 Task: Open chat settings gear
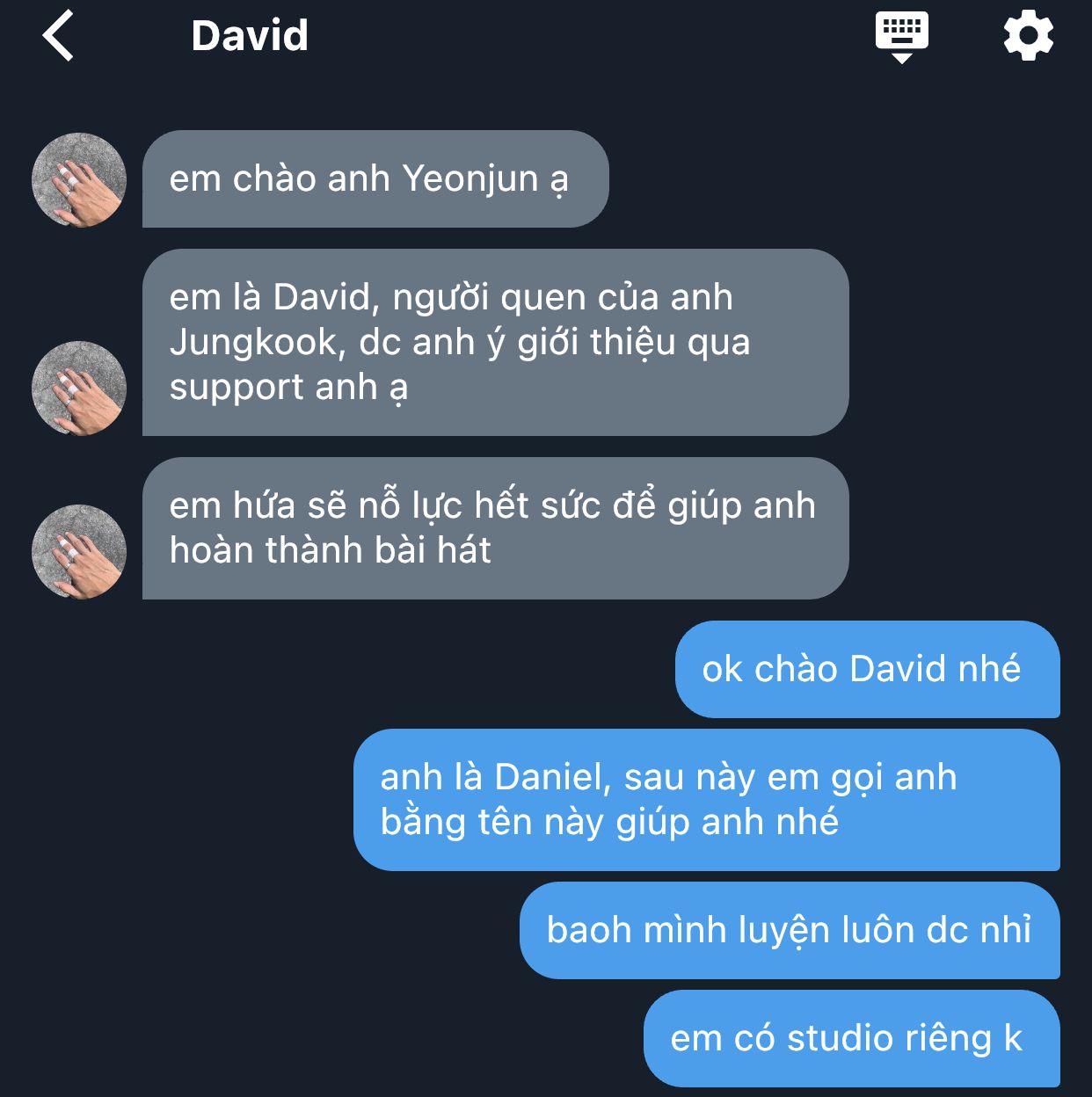pyautogui.click(x=1029, y=36)
